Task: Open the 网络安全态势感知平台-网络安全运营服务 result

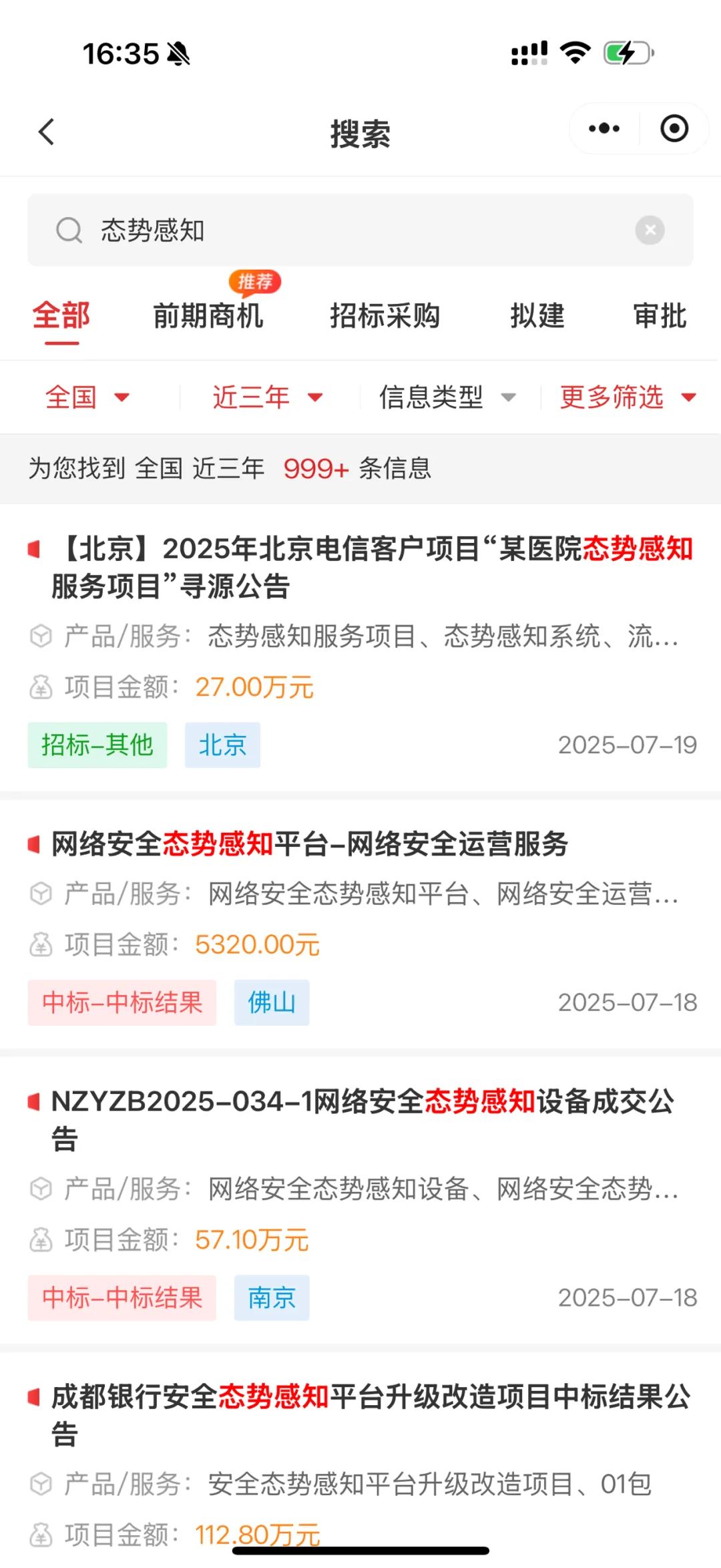Action: [360, 926]
